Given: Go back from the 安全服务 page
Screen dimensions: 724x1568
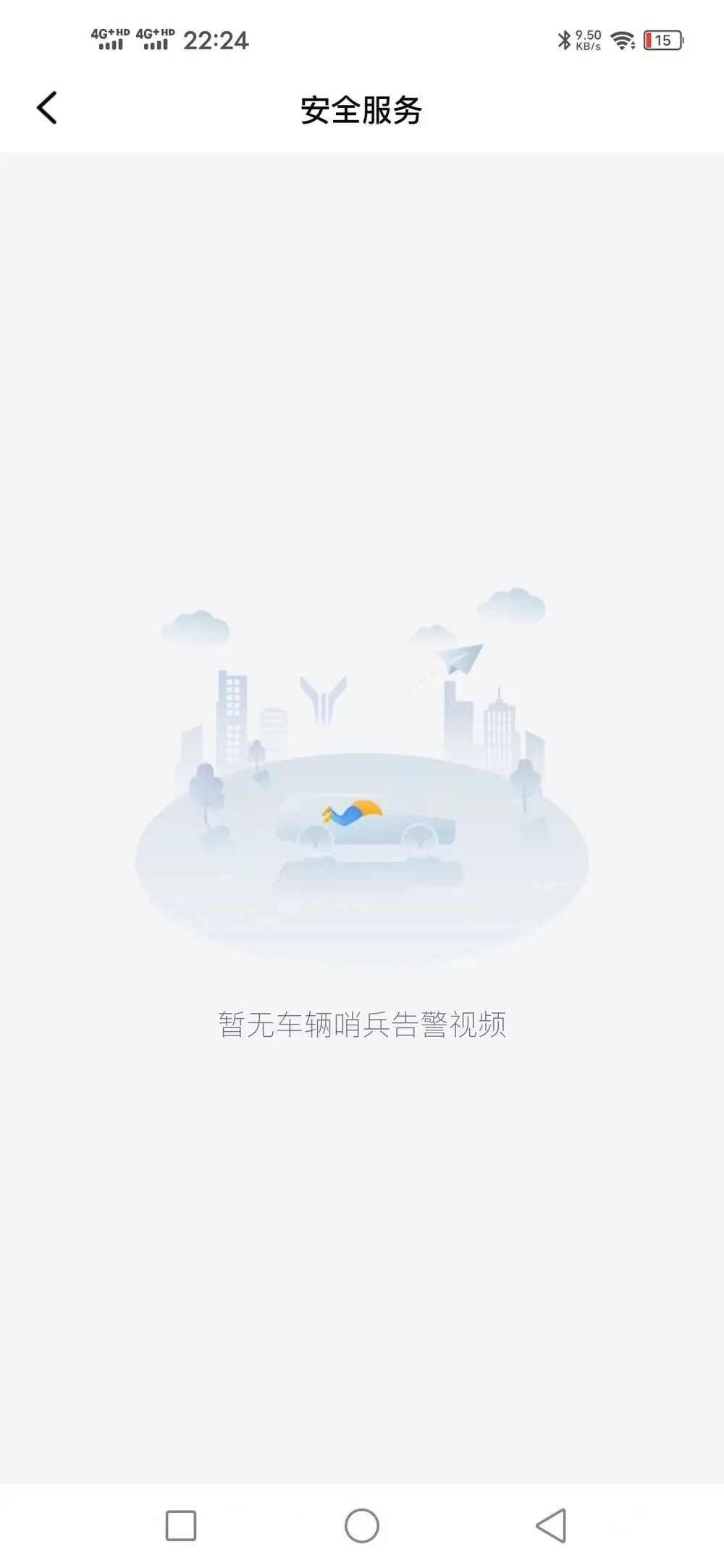Looking at the screenshot, I should [47, 109].
